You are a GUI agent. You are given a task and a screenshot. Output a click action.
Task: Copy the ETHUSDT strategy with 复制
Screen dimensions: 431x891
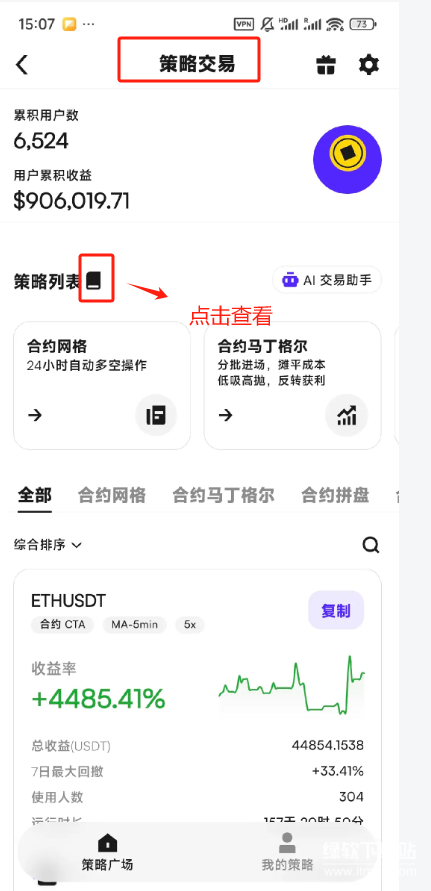(336, 611)
